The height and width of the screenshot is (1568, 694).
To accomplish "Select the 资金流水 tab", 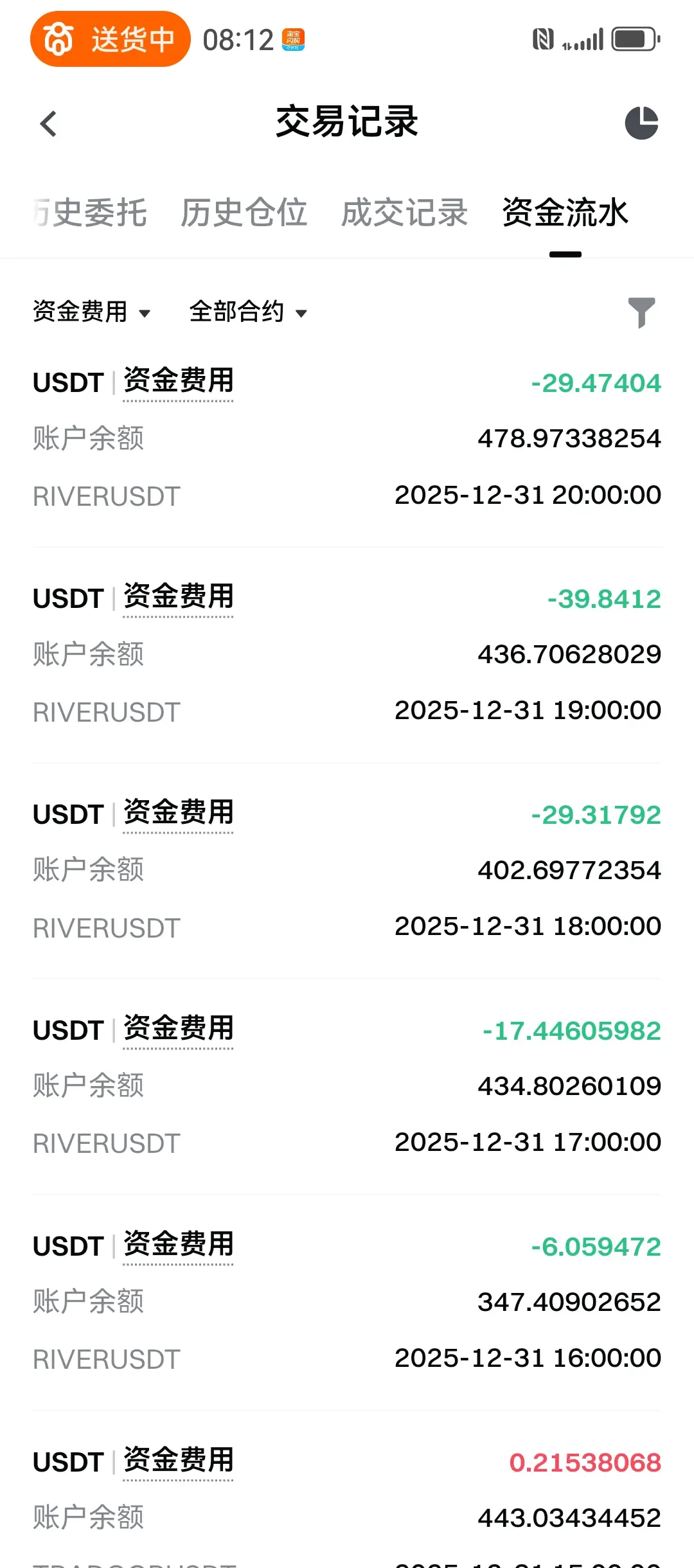I will point(565,213).
